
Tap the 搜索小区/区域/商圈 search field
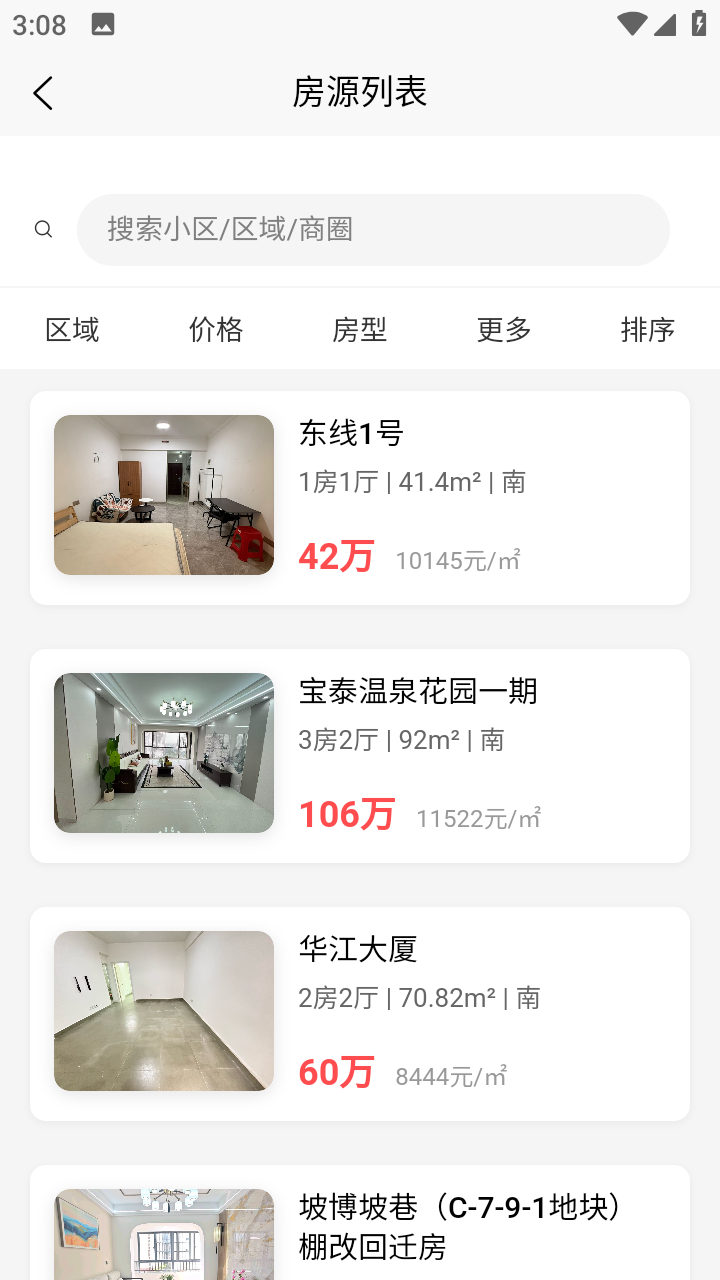click(x=373, y=229)
